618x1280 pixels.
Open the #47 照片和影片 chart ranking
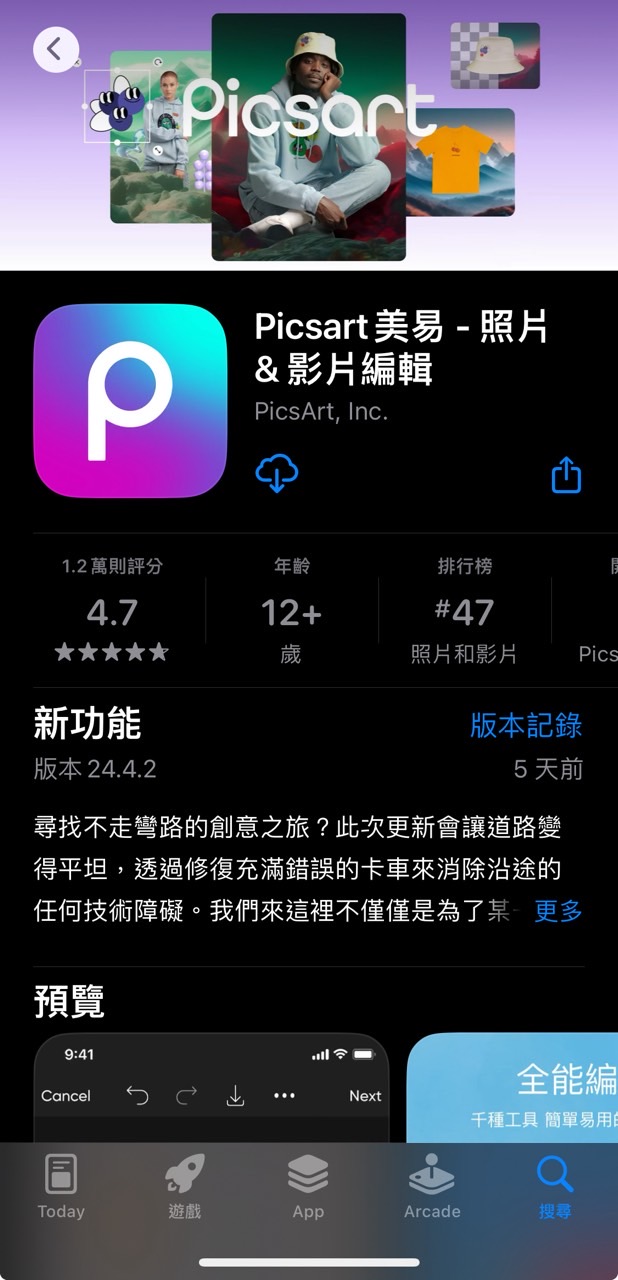point(464,612)
